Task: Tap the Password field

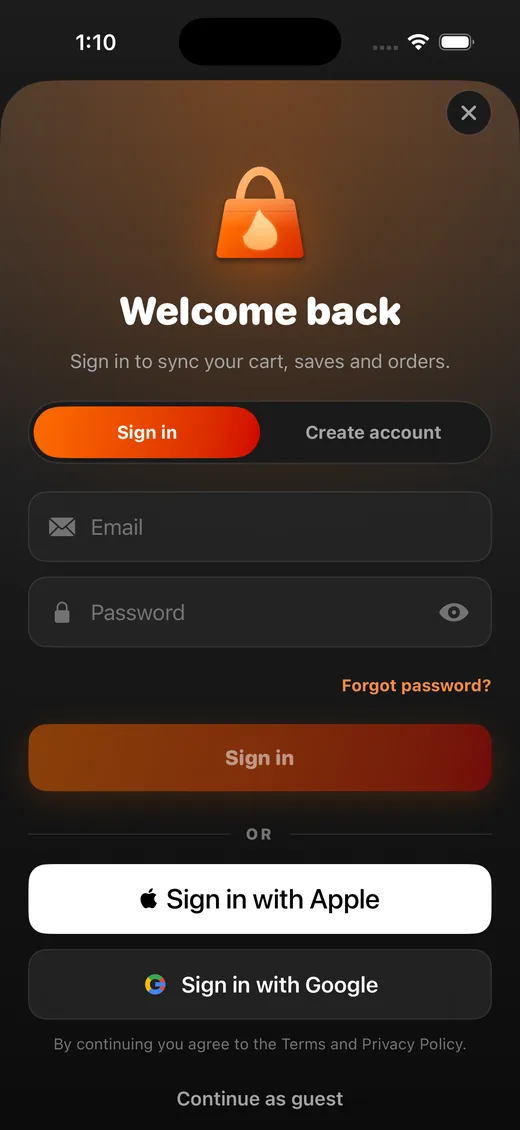Action: point(260,612)
